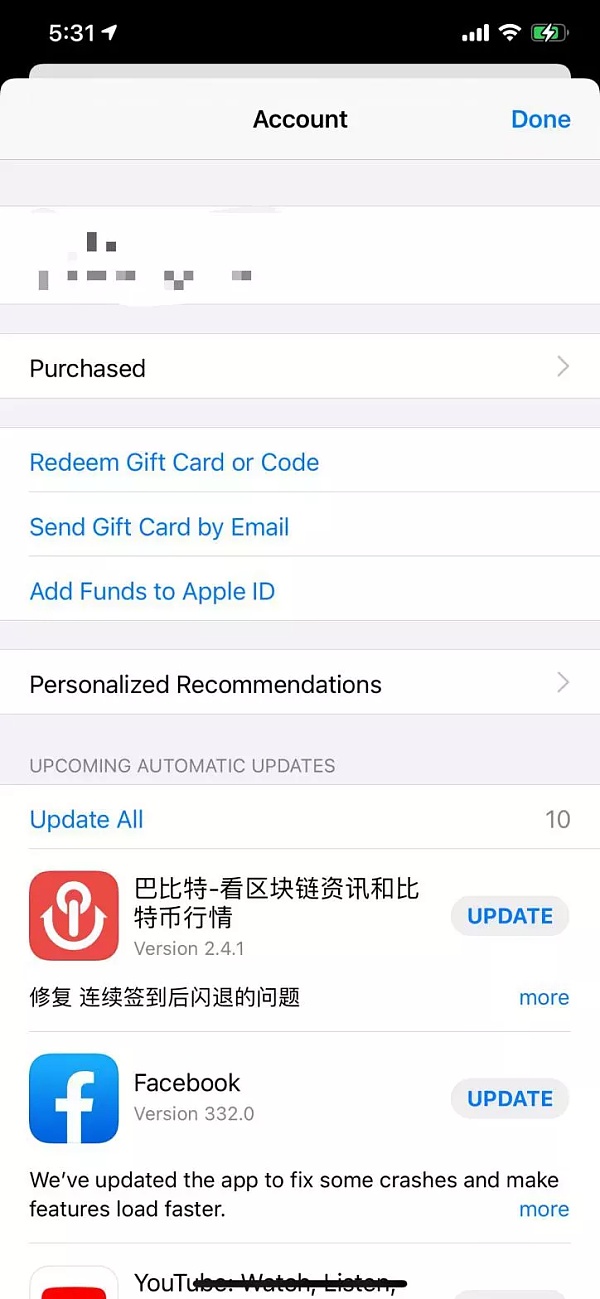600x1299 pixels.
Task: Open the pixelated Apple ID account row
Action: [x=300, y=256]
